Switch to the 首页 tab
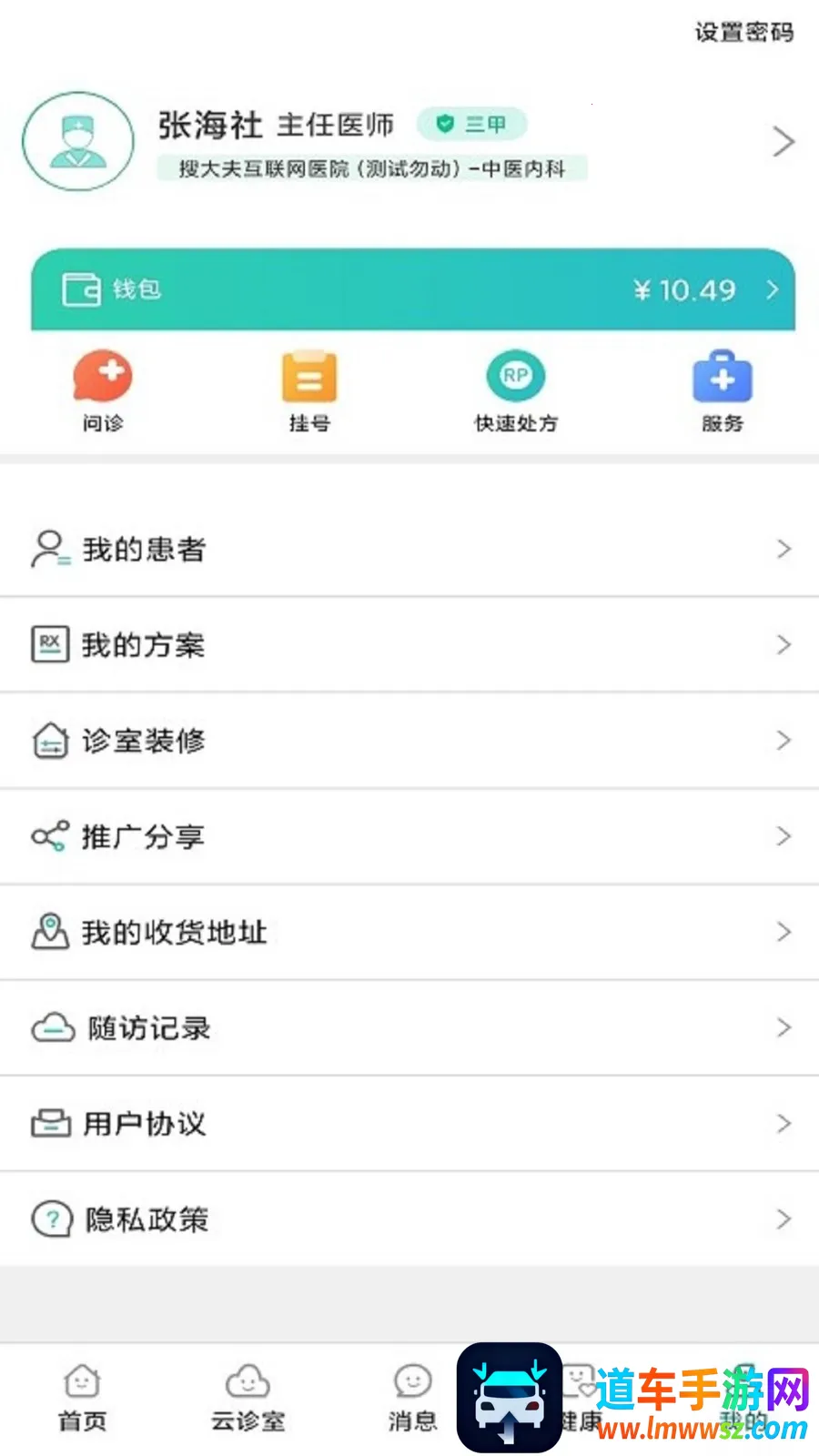The height and width of the screenshot is (1456, 819). pyautogui.click(x=82, y=1398)
